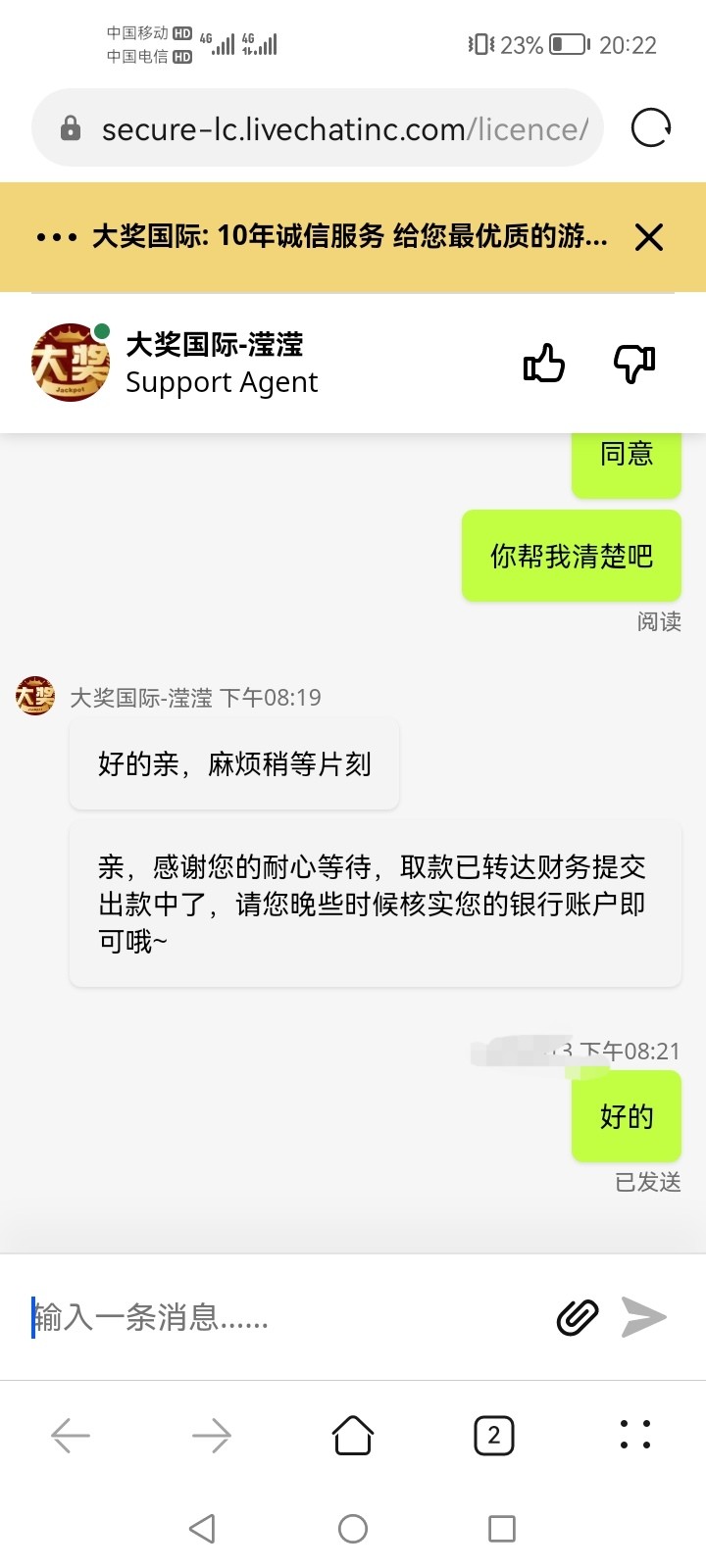The width and height of the screenshot is (706, 1568).
Task: Open the browser home page
Action: [353, 1436]
